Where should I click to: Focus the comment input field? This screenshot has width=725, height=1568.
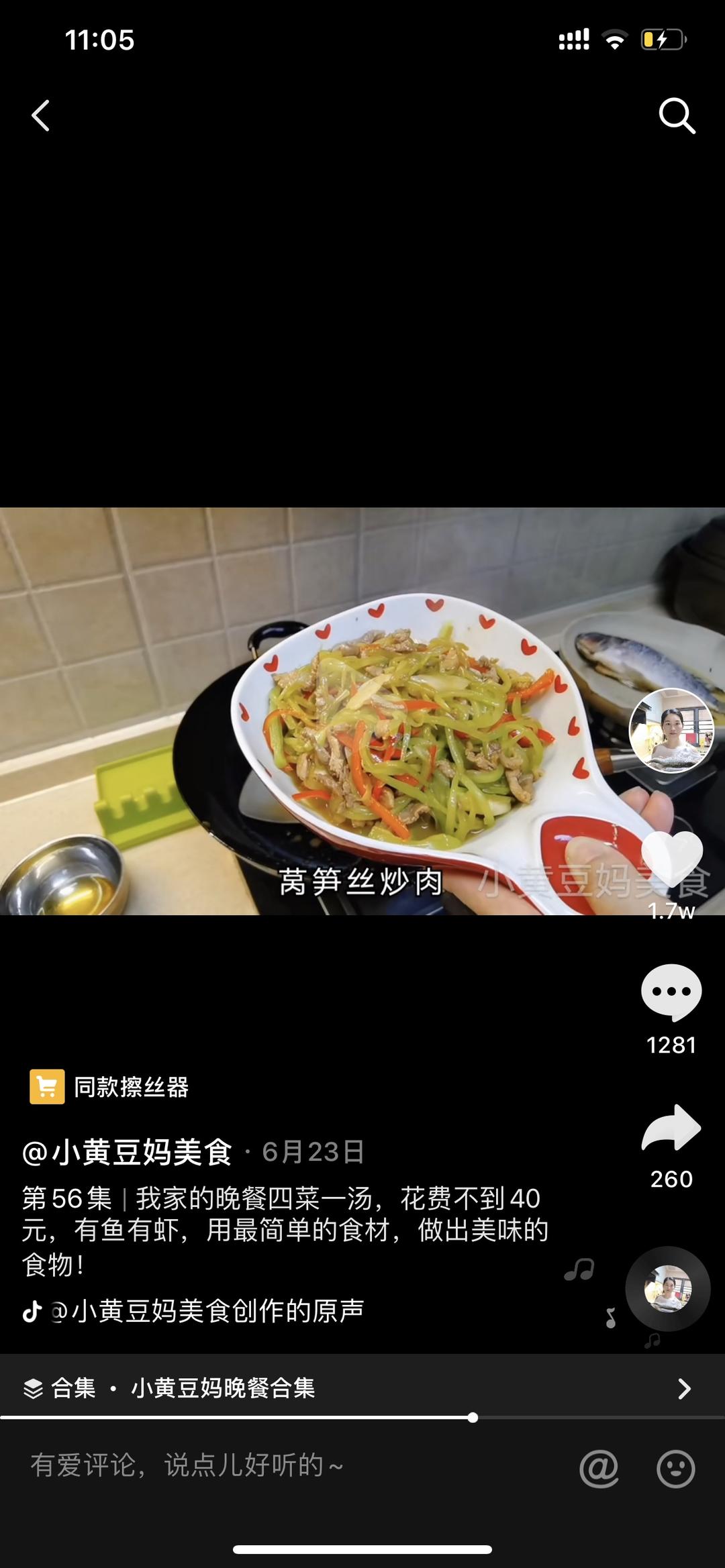[269, 1465]
